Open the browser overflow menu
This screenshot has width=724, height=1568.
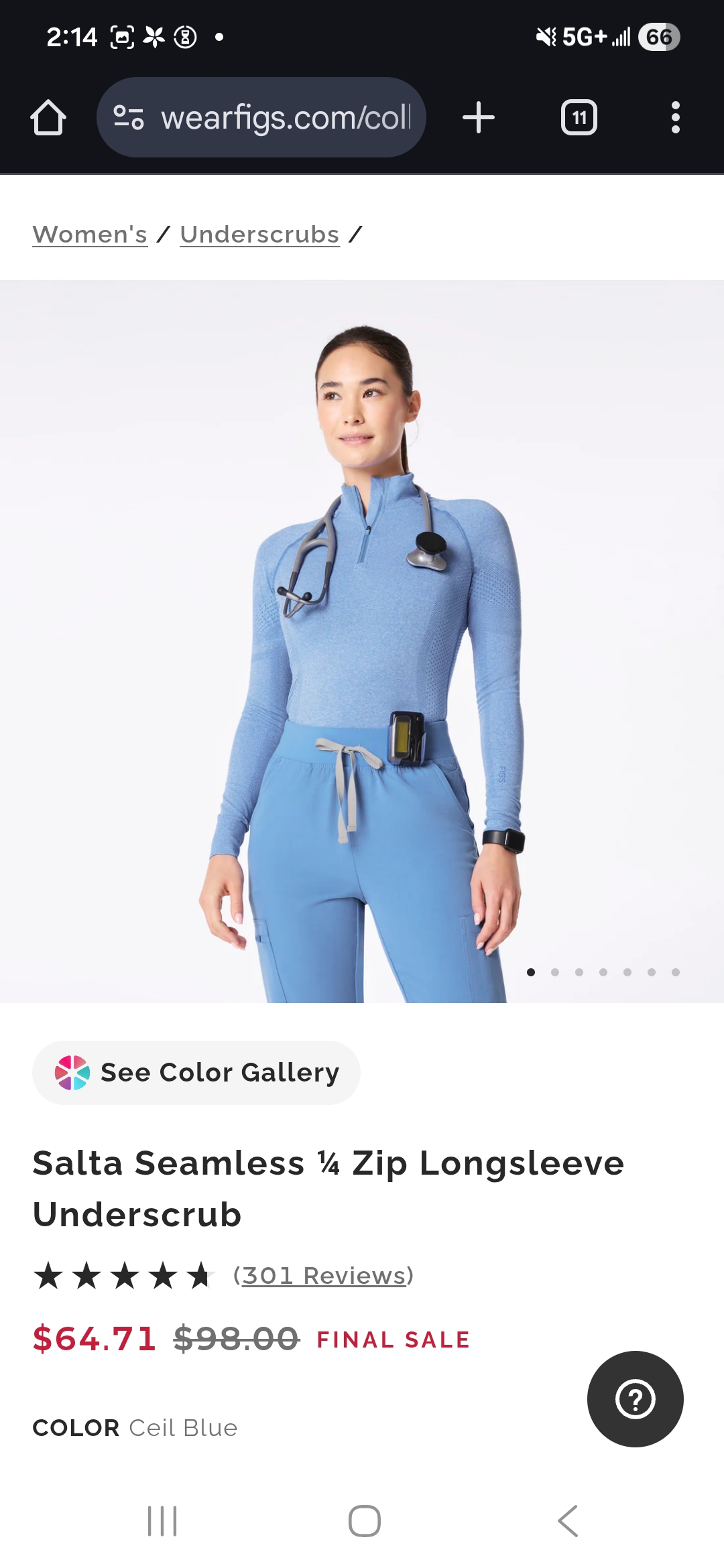click(675, 118)
